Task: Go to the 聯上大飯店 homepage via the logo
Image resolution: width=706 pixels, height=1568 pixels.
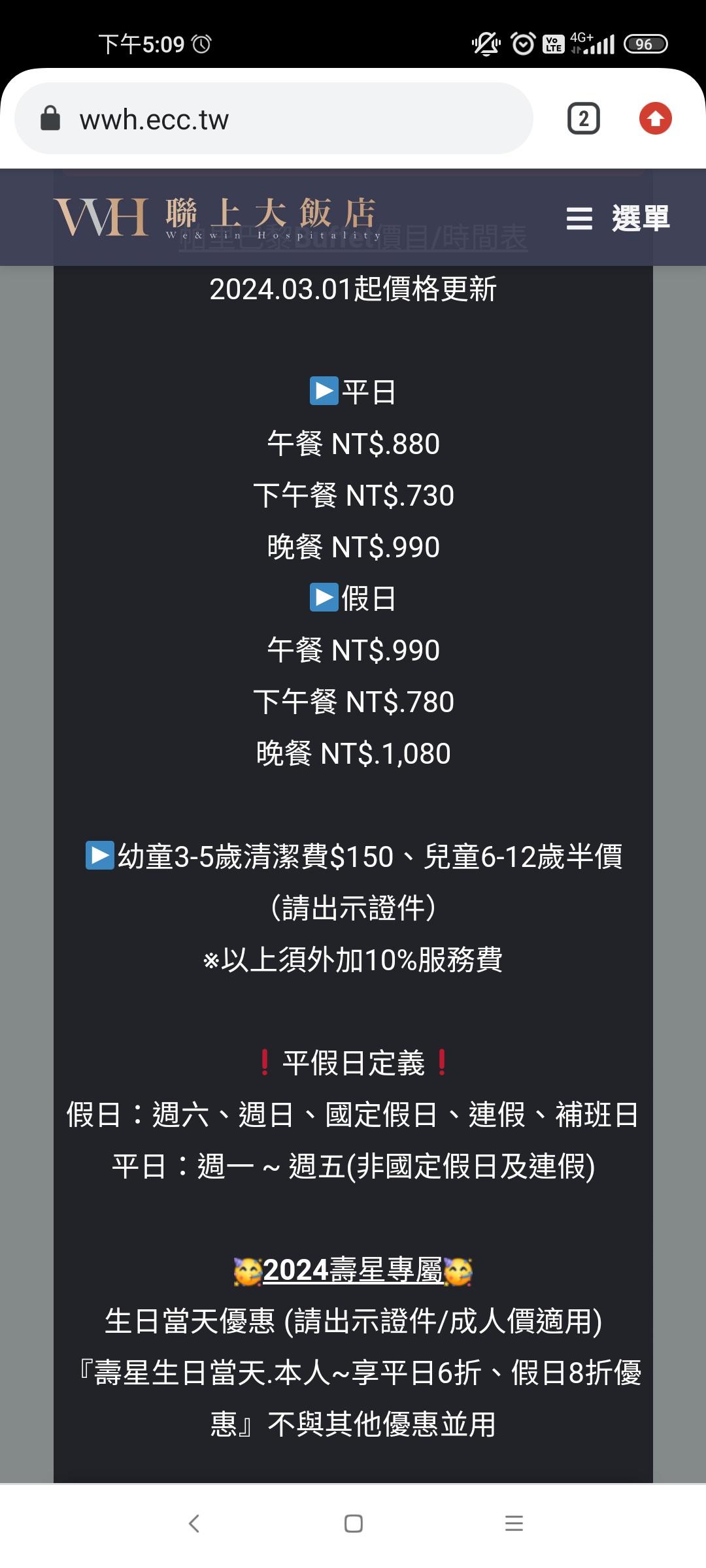Action: click(216, 217)
